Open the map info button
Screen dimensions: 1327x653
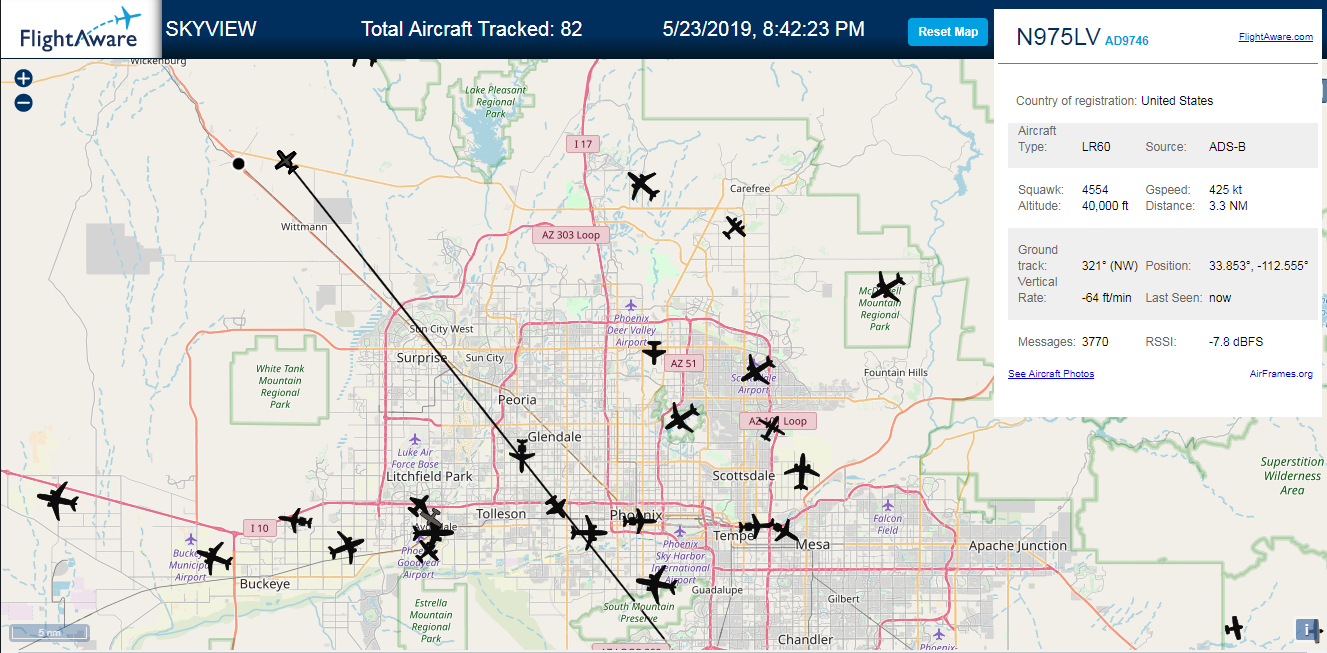1305,629
